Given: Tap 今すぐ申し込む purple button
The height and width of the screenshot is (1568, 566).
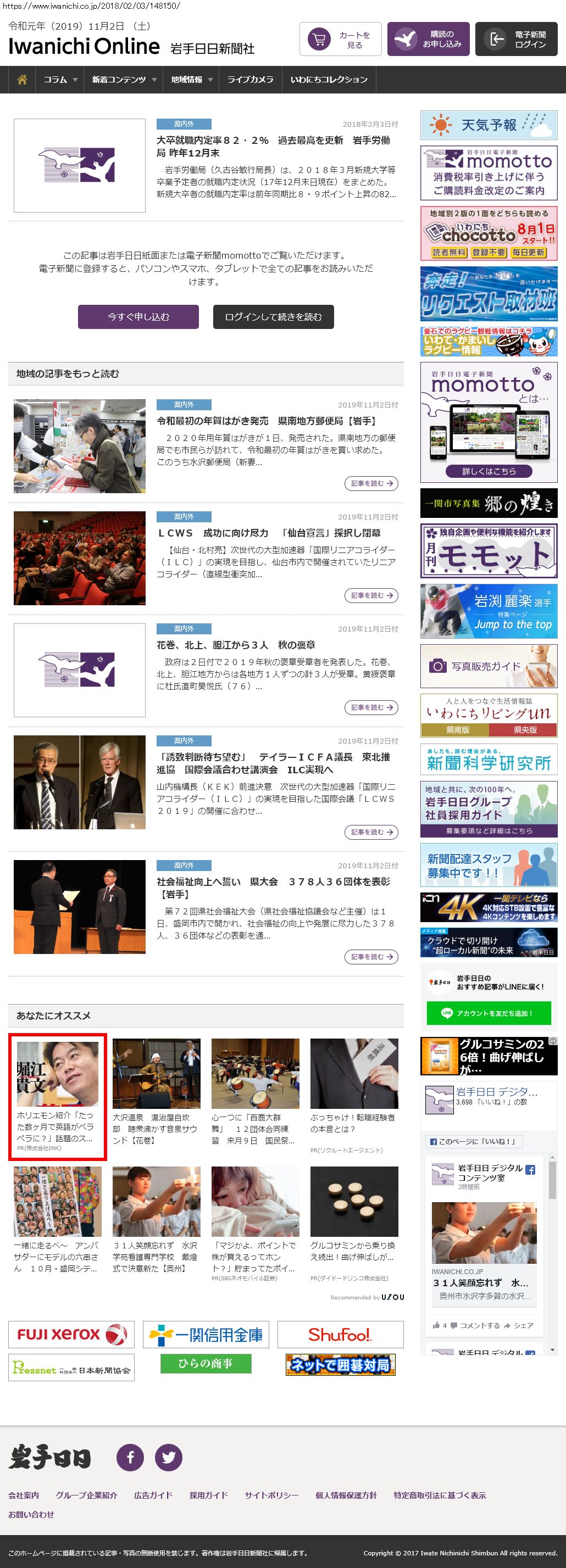Looking at the screenshot, I should click(x=138, y=316).
